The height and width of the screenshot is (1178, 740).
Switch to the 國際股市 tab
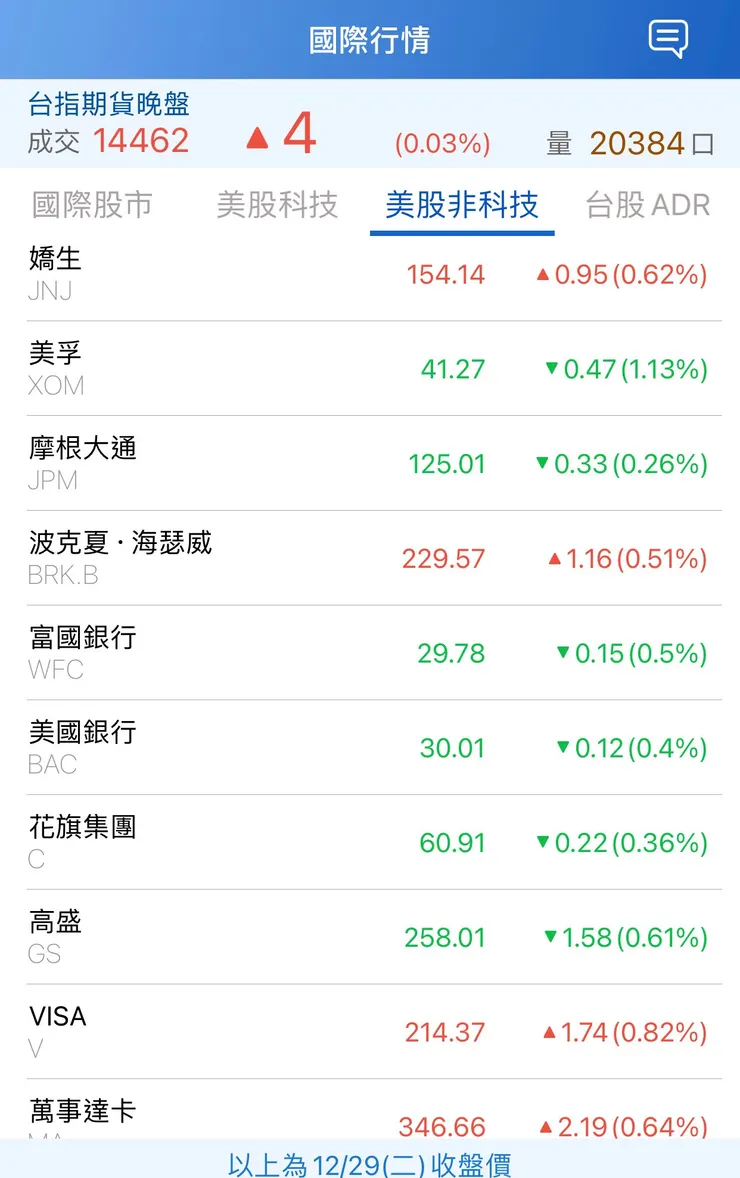(92, 205)
